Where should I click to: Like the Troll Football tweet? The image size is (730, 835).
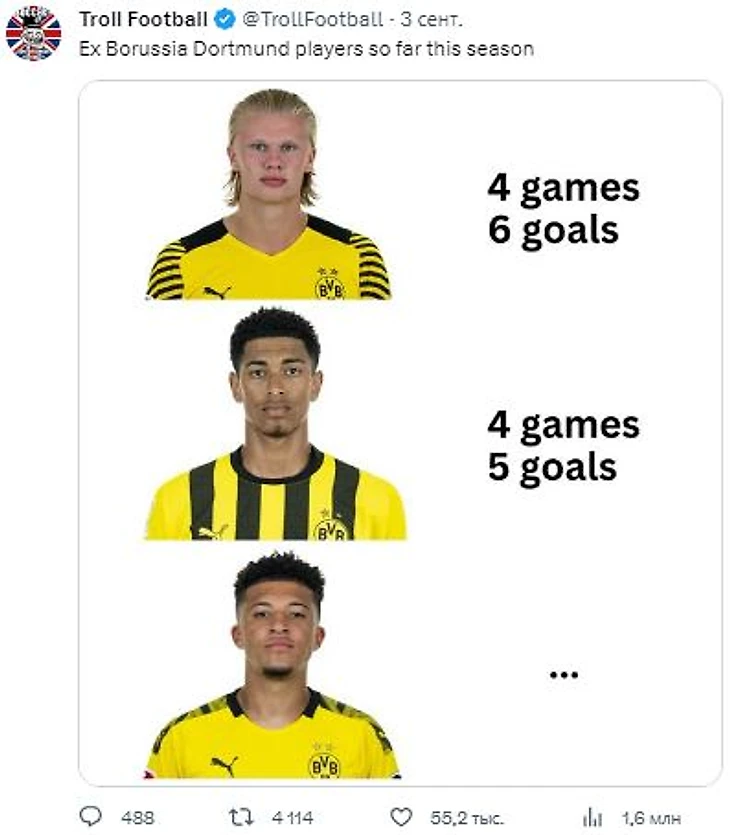(x=401, y=817)
